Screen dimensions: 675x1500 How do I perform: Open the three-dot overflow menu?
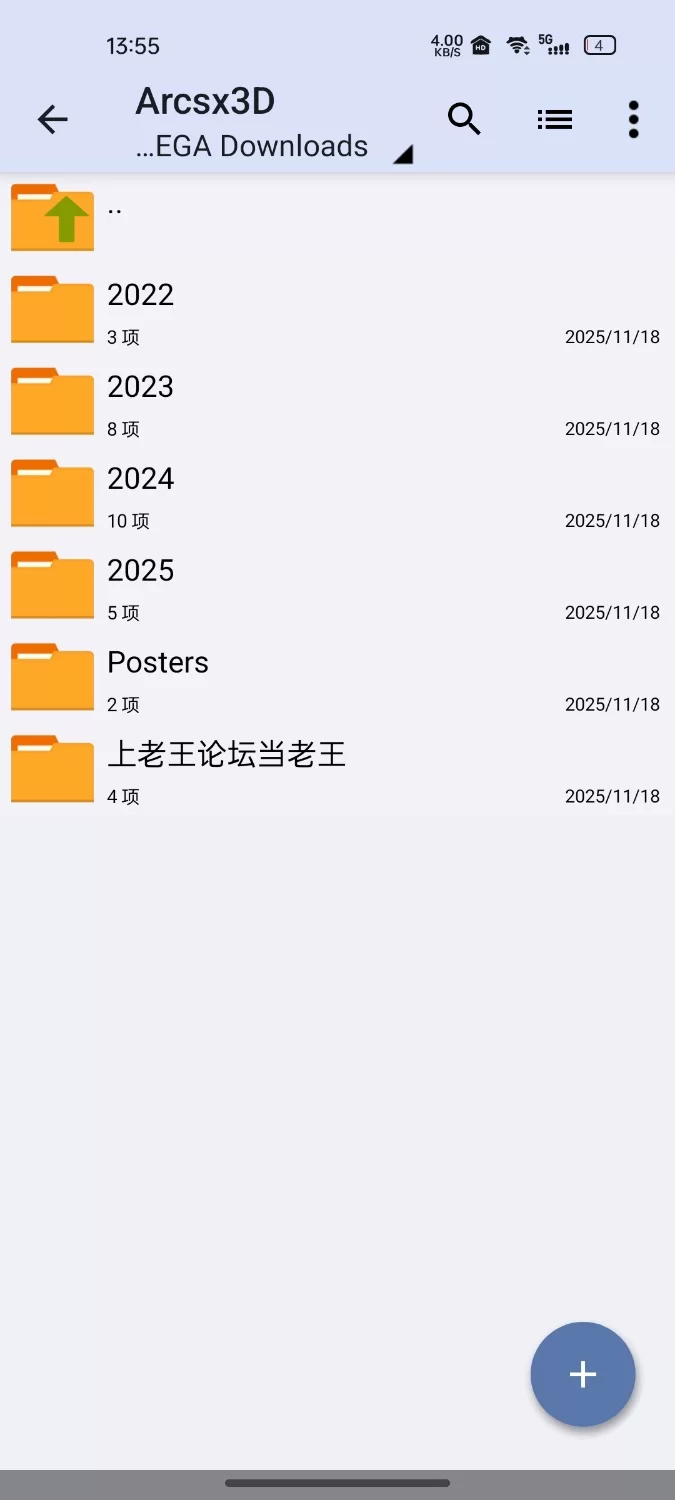[633, 120]
